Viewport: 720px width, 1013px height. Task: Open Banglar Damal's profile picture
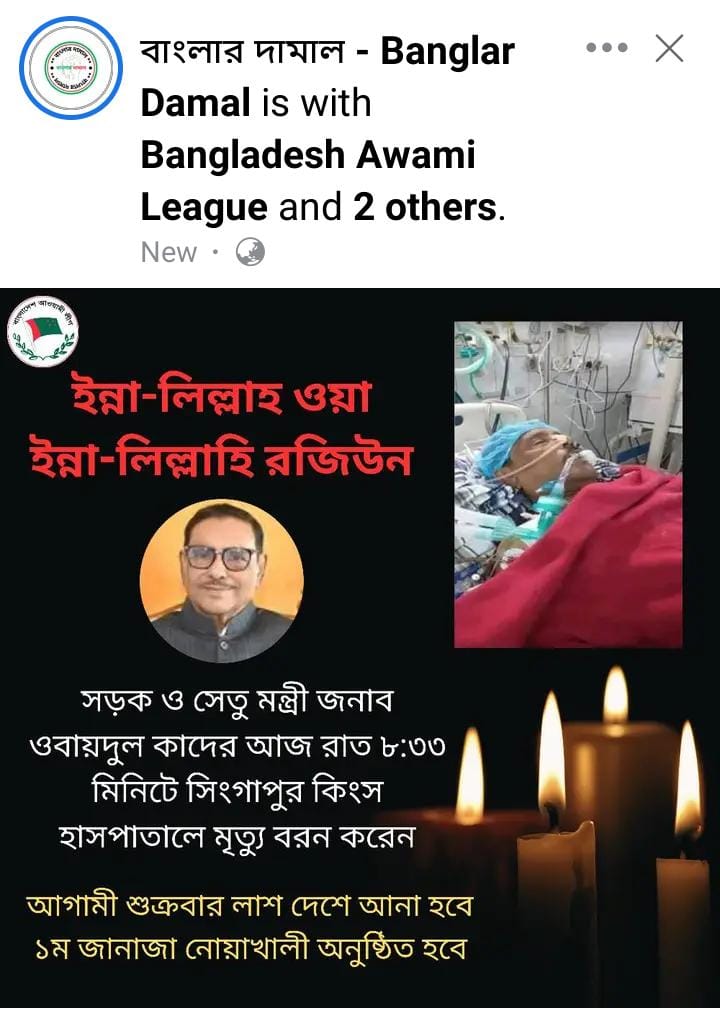70,67
